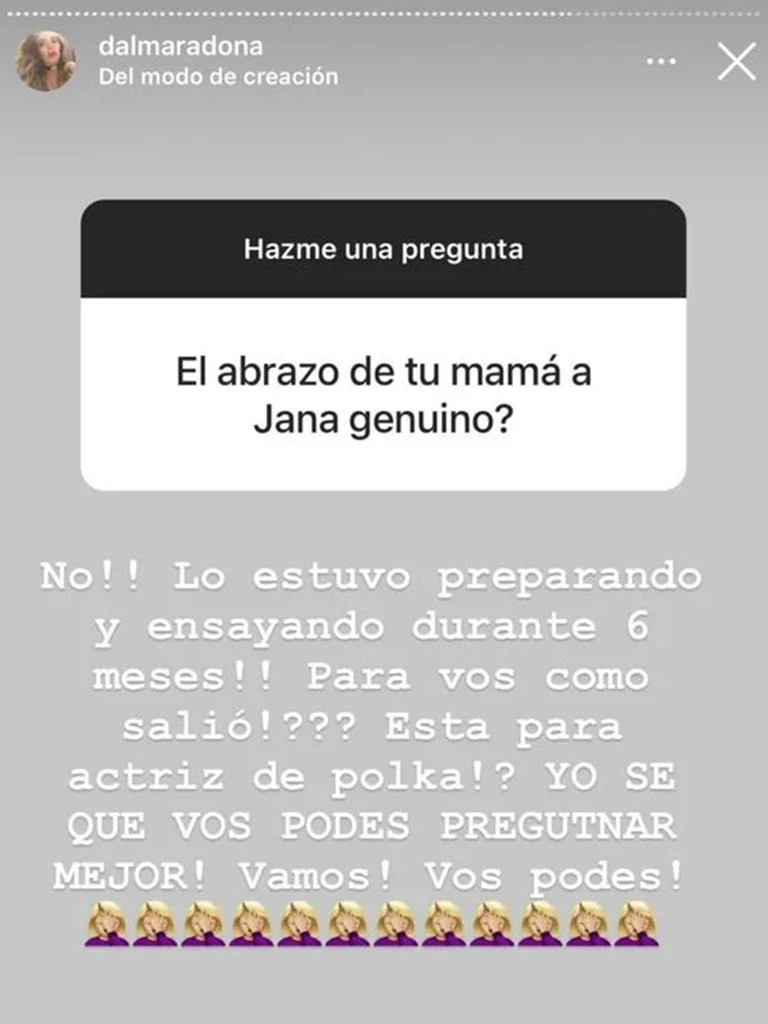The width and height of the screenshot is (768, 1024).
Task: Open dalmaradona's profile picture
Action: click(x=46, y=61)
